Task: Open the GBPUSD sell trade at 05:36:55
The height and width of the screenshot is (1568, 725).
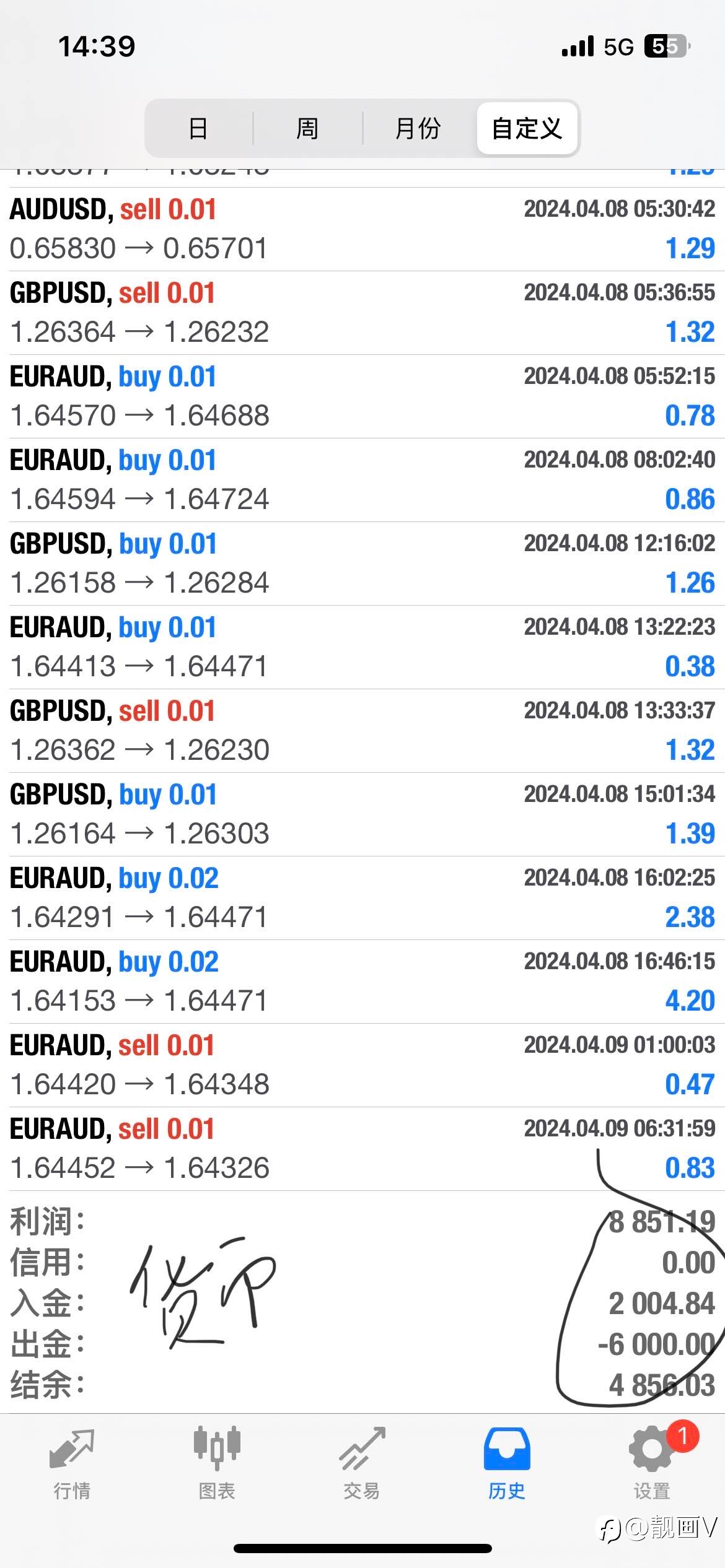Action: (362, 313)
